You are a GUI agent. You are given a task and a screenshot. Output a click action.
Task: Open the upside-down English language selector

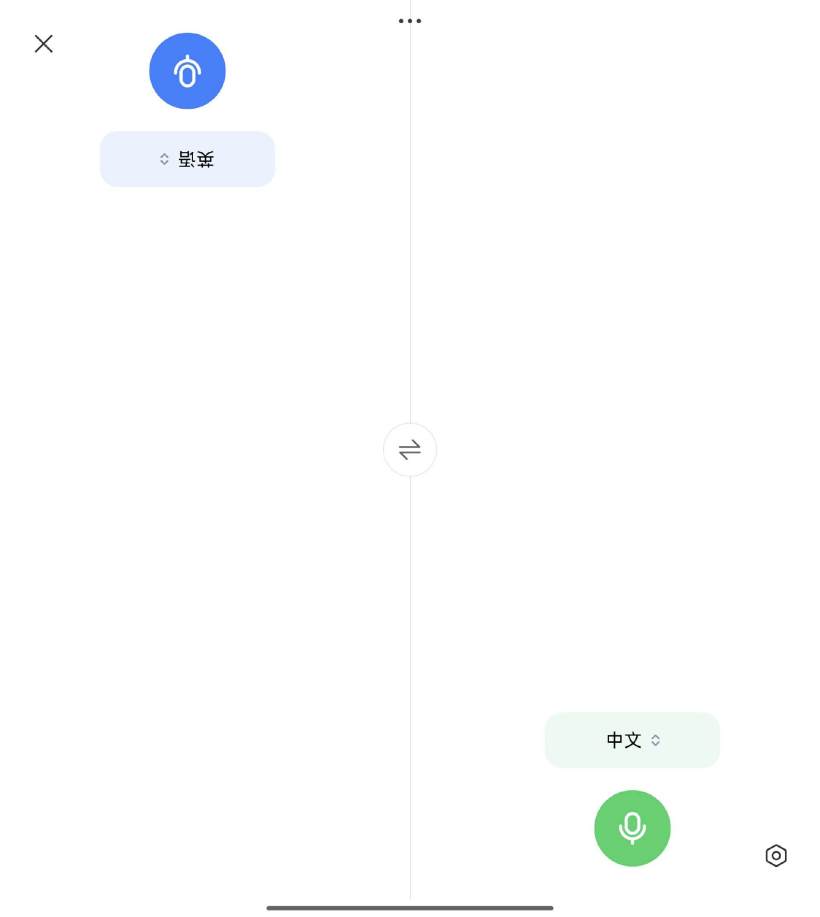187,159
